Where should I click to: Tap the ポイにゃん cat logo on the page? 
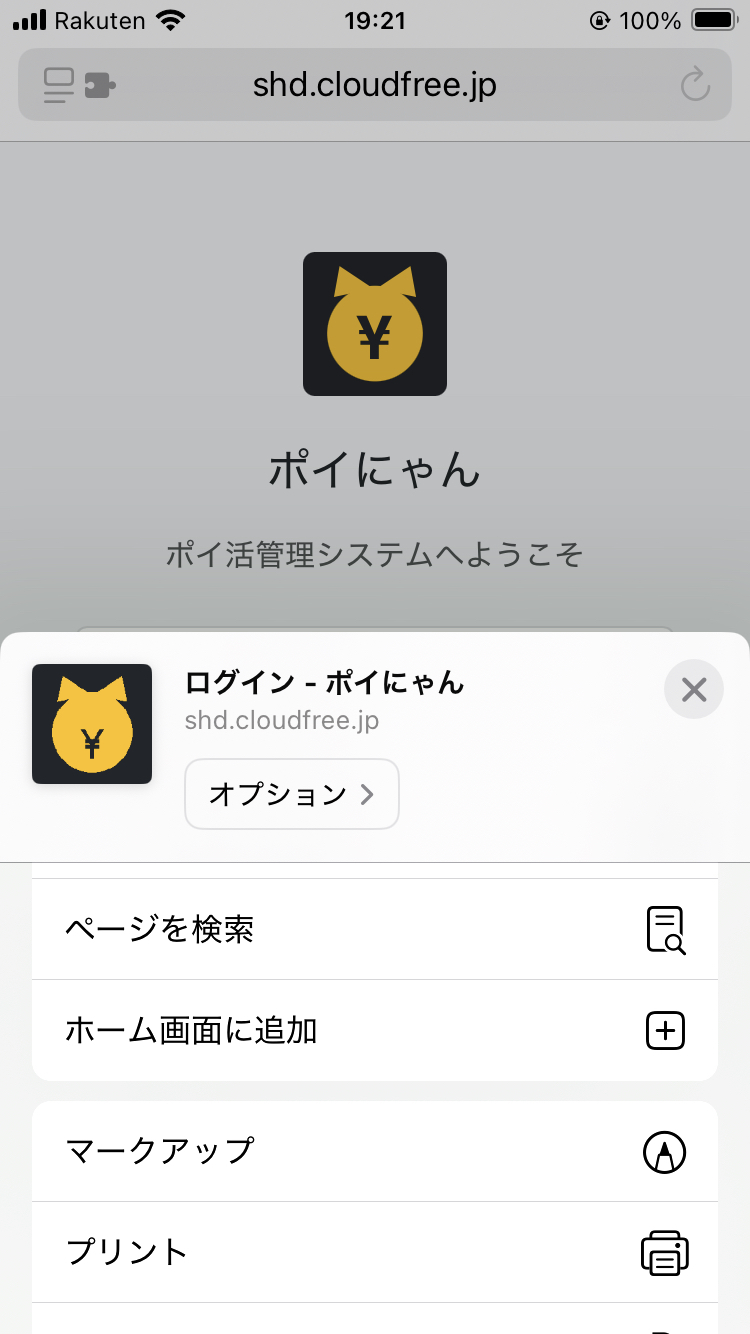[x=374, y=323]
